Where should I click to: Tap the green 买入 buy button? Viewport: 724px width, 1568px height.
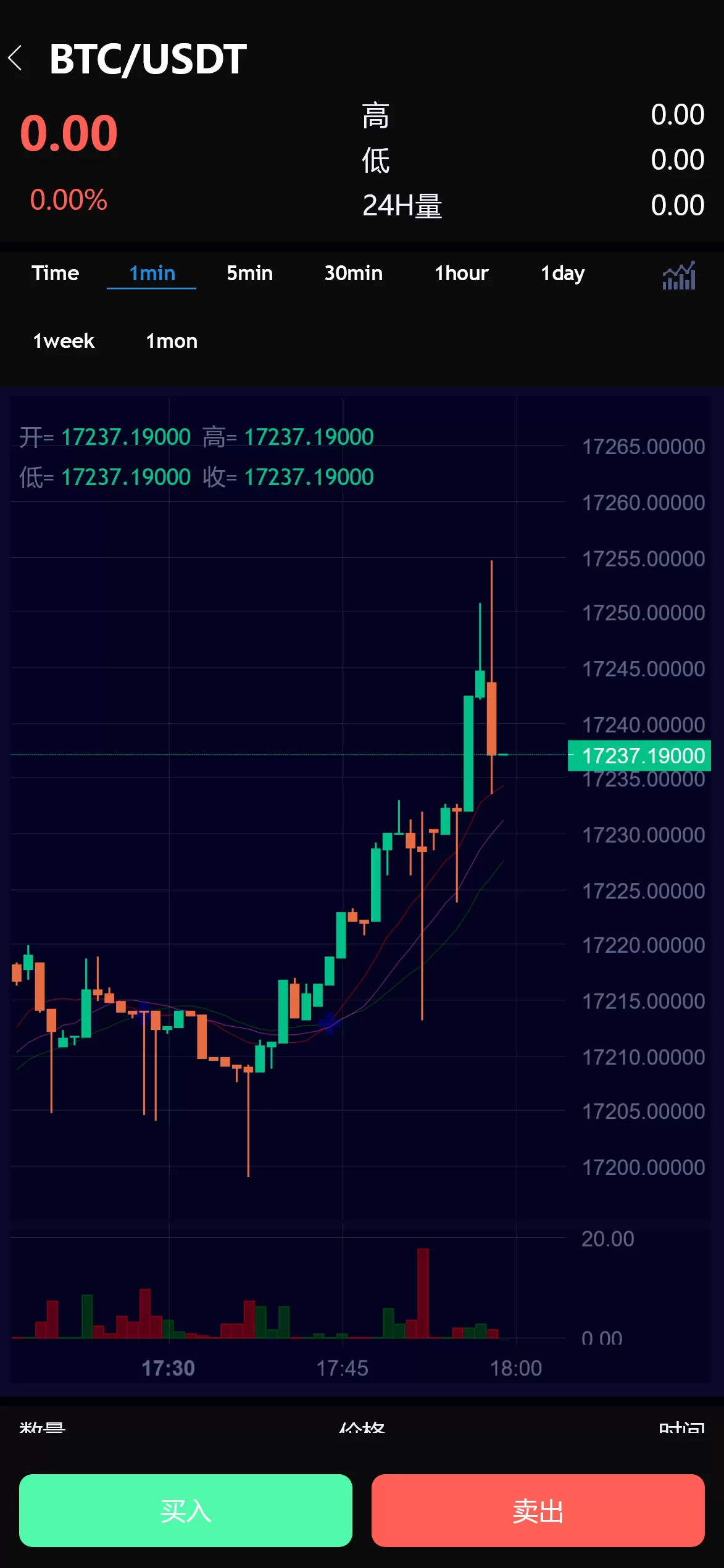point(186,1510)
